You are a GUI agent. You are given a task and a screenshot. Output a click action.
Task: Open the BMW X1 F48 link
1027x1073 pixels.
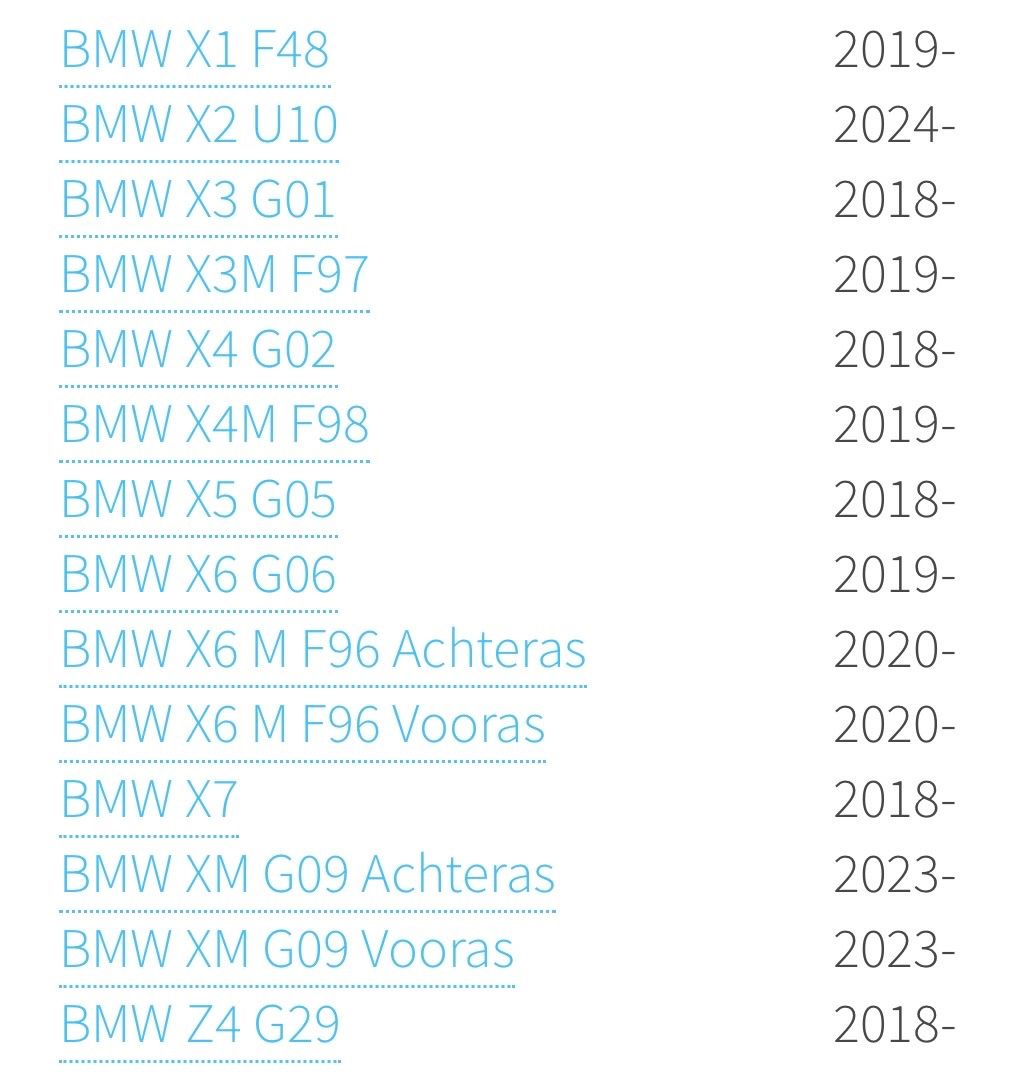tap(195, 50)
